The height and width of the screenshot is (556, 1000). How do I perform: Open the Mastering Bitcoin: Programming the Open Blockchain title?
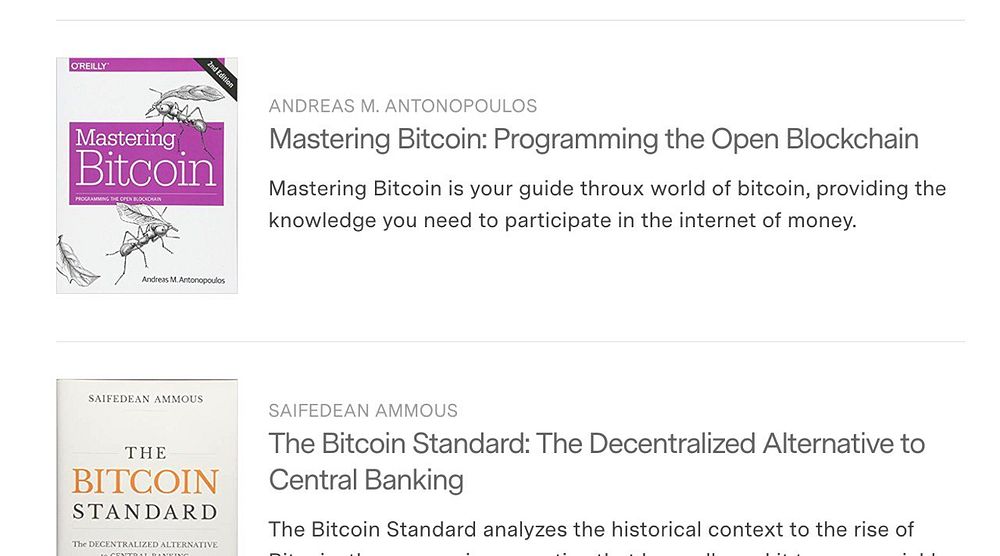593,139
